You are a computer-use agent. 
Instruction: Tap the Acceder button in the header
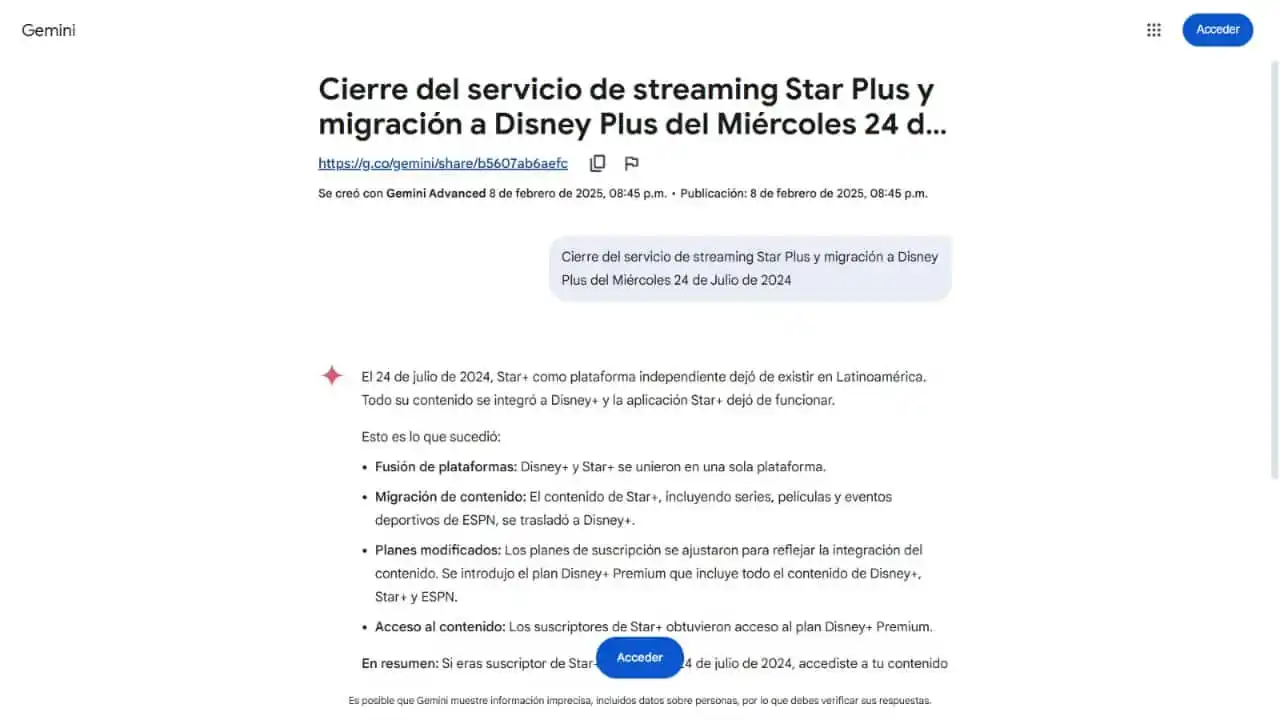[x=1217, y=30]
